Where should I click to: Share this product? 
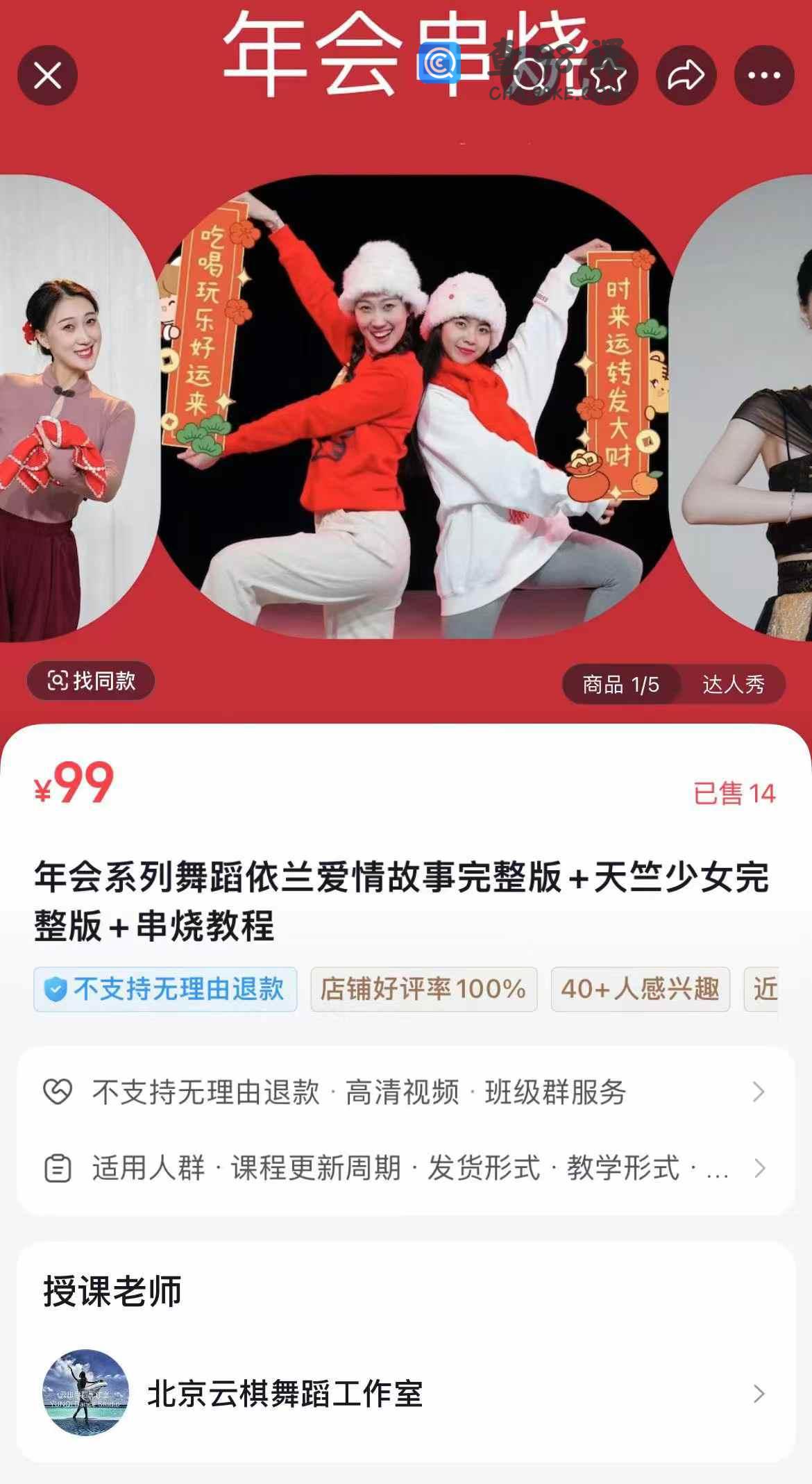click(686, 76)
